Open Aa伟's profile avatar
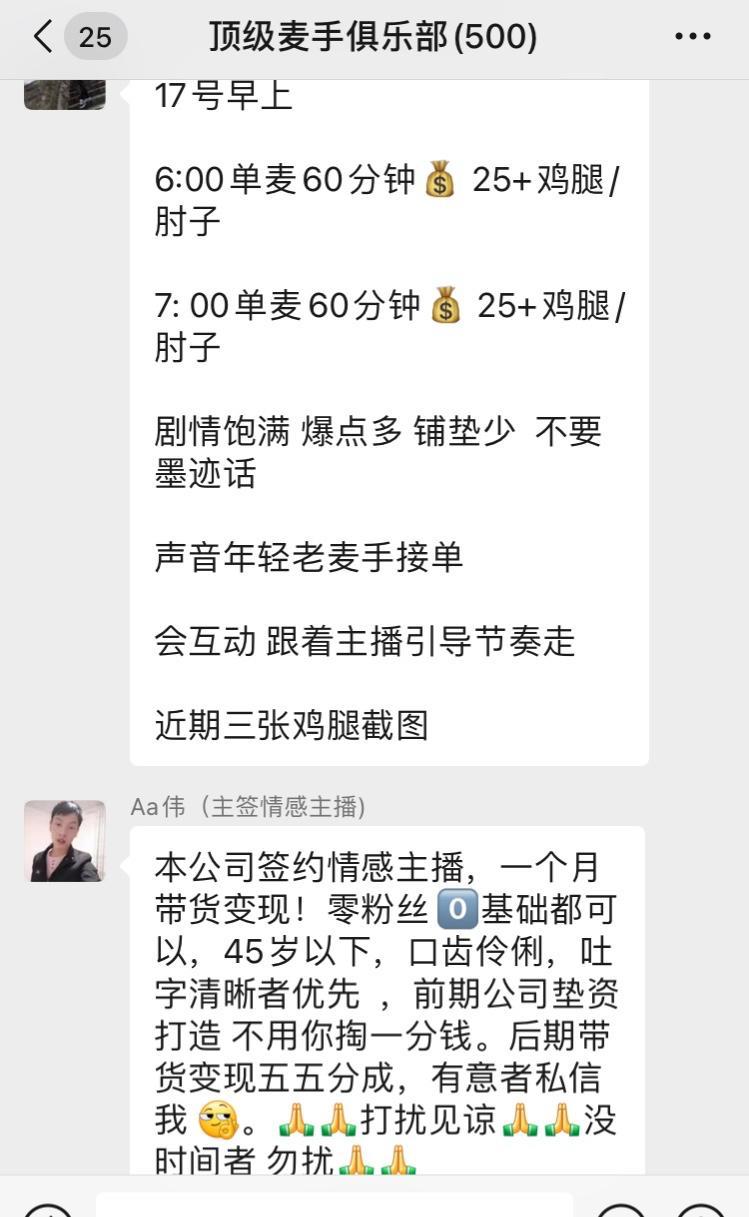Image resolution: width=749 pixels, height=1217 pixels. [65, 841]
